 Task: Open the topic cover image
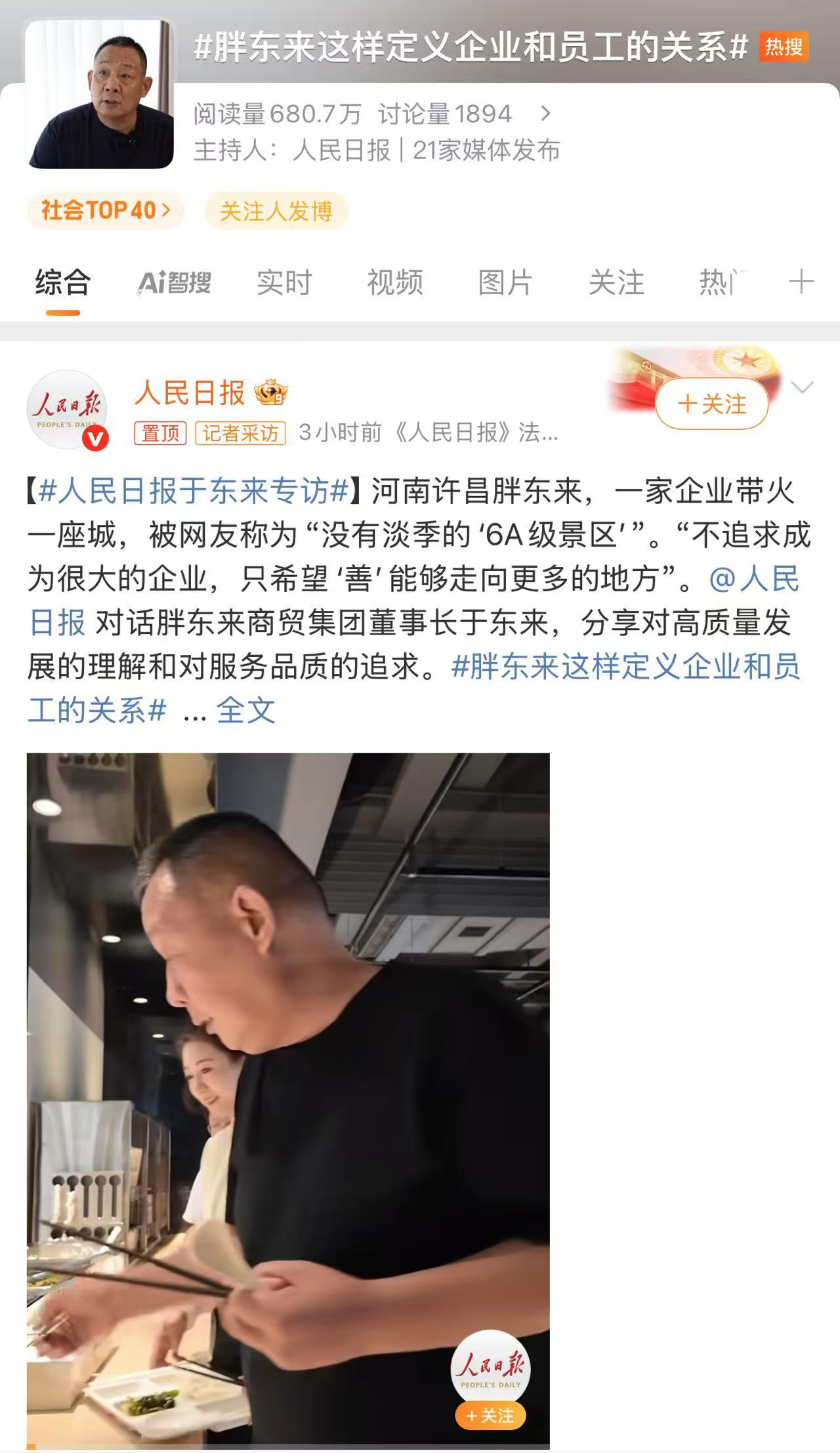coord(100,94)
